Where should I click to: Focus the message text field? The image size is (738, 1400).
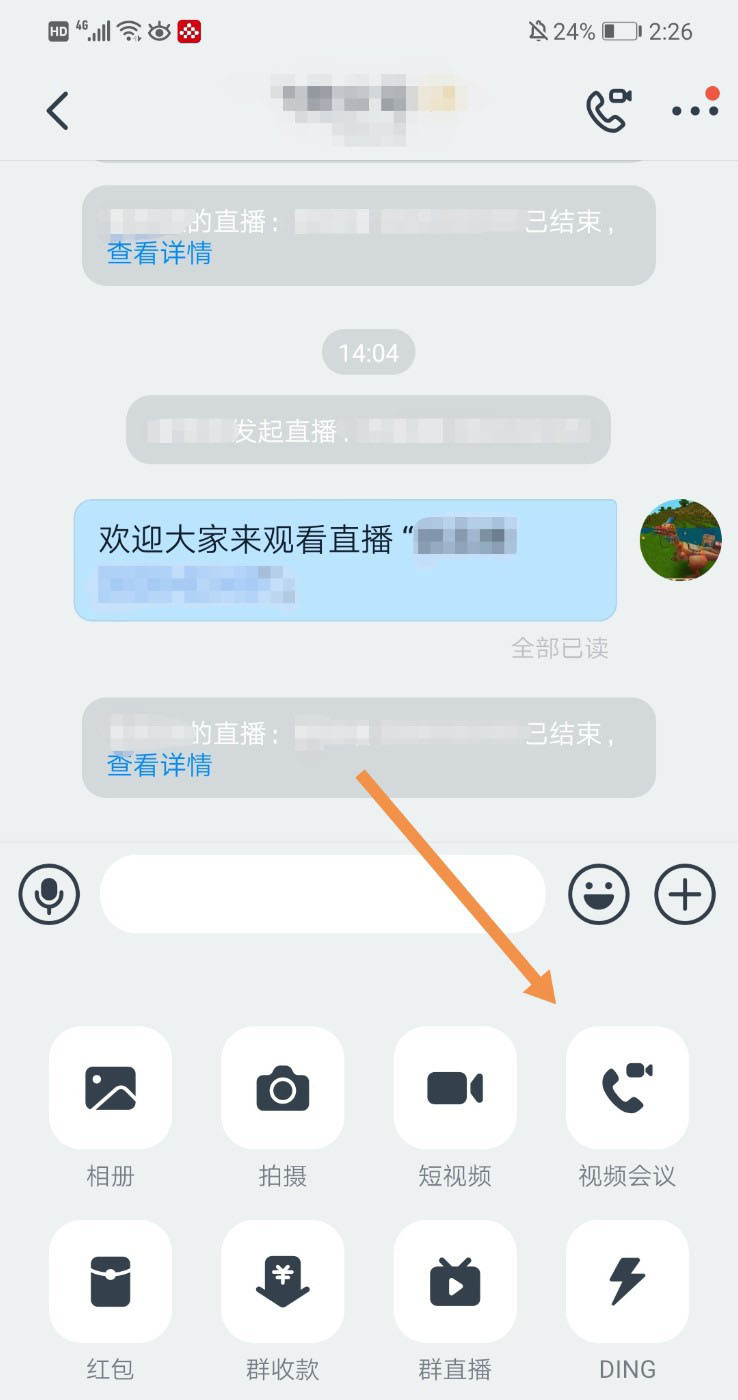(x=322, y=894)
